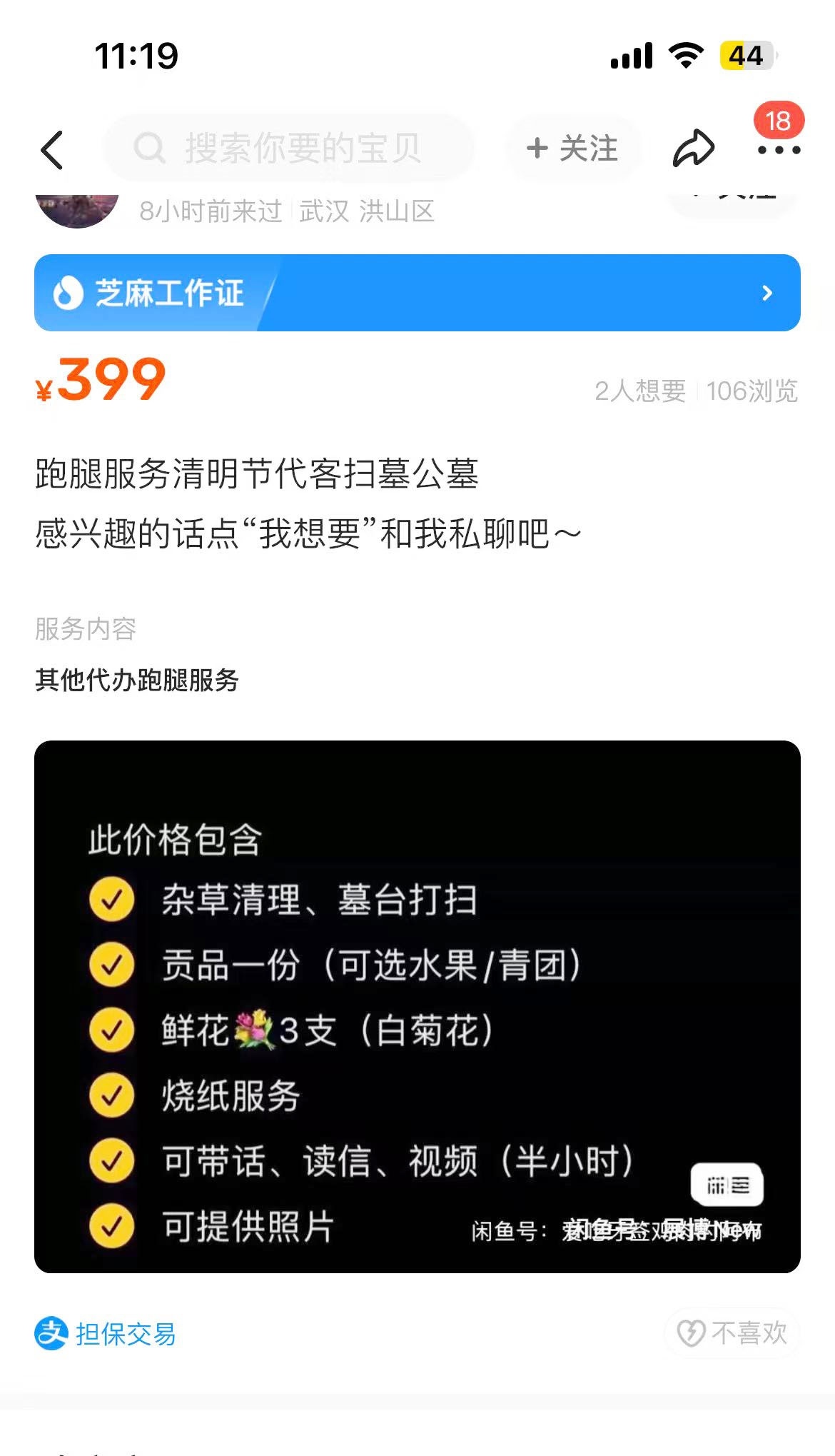
Task: Open the 担保交易 guarantee info
Action: (106, 1334)
